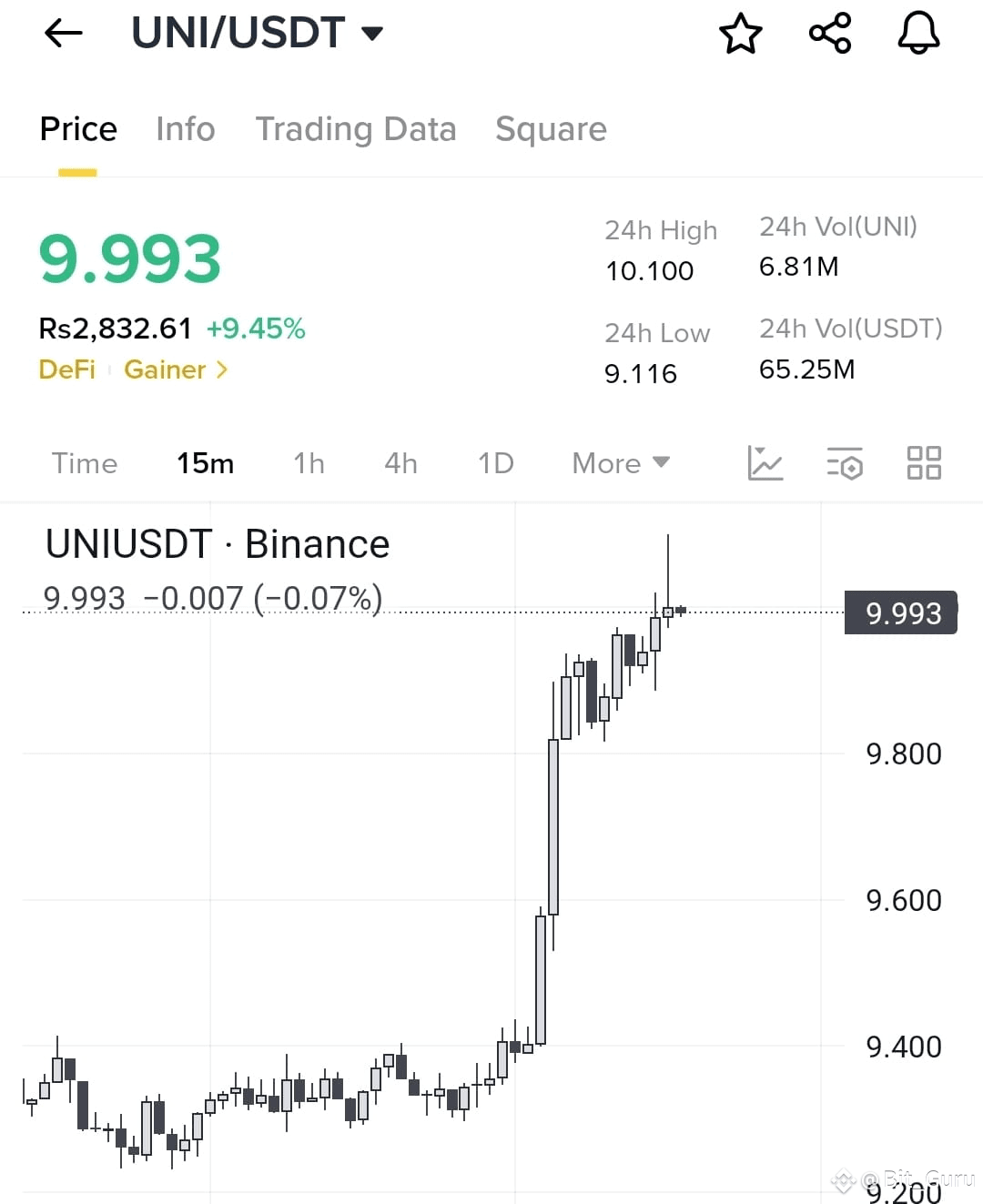
Task: Open notifications via the bell icon
Action: coord(918,35)
